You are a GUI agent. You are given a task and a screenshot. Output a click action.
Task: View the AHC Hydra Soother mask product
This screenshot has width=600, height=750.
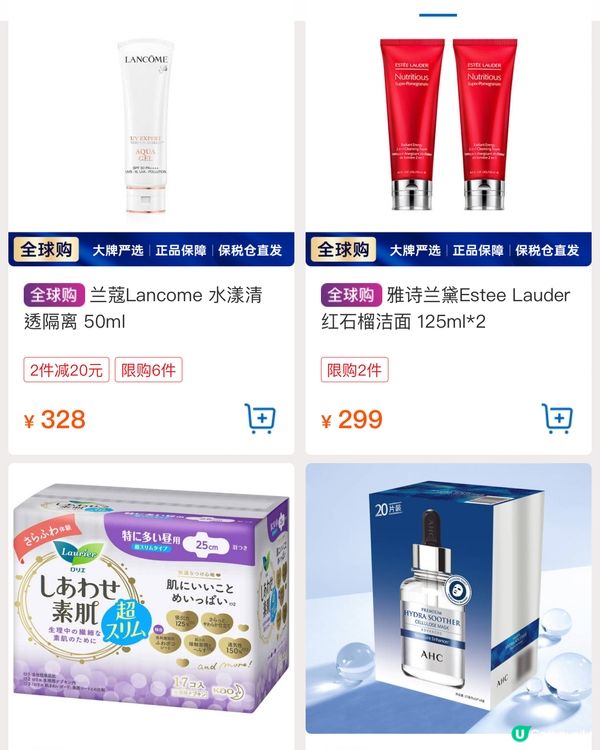[x=447, y=600]
